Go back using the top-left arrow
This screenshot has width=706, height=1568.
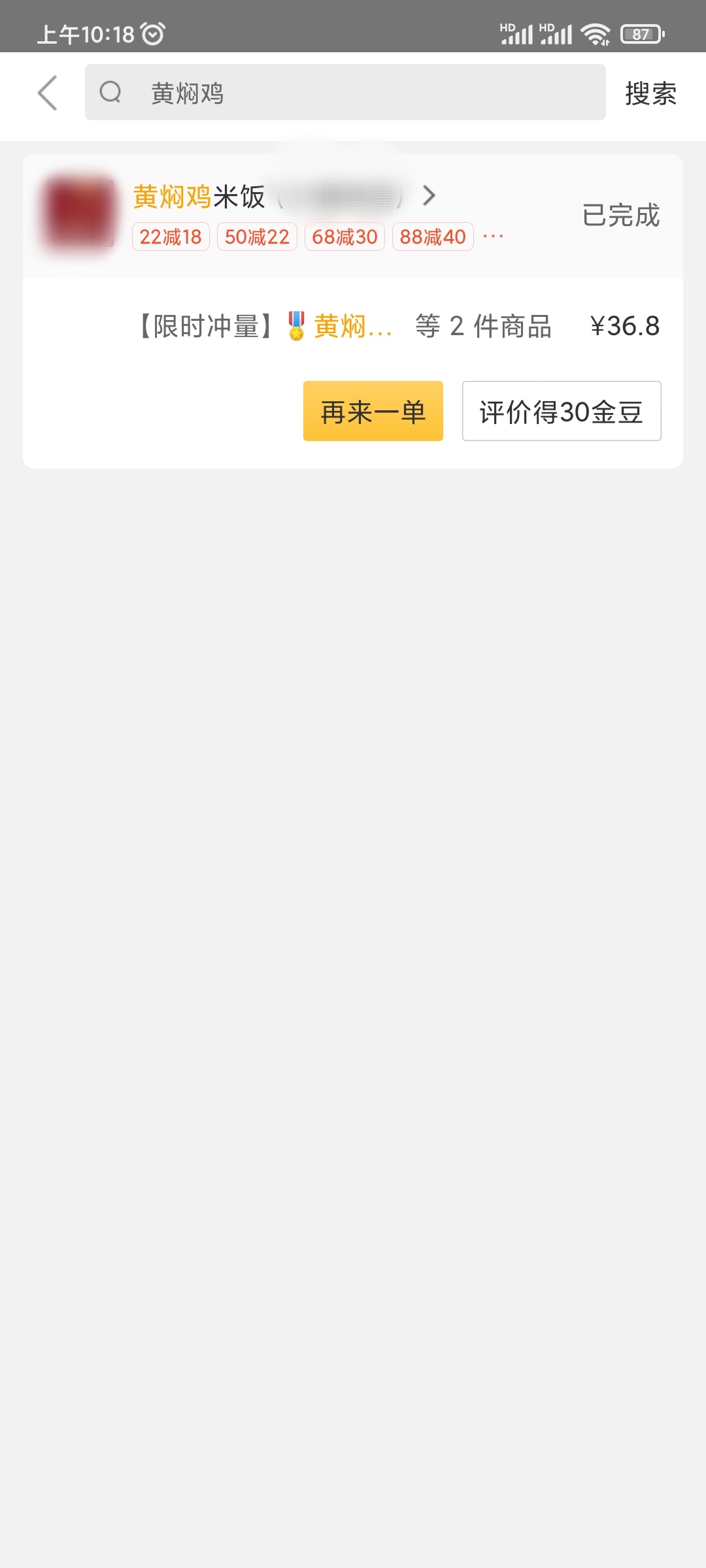click(48, 93)
